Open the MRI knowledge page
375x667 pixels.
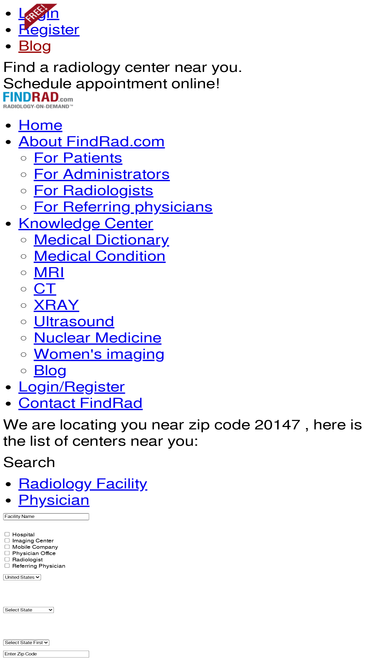49,272
